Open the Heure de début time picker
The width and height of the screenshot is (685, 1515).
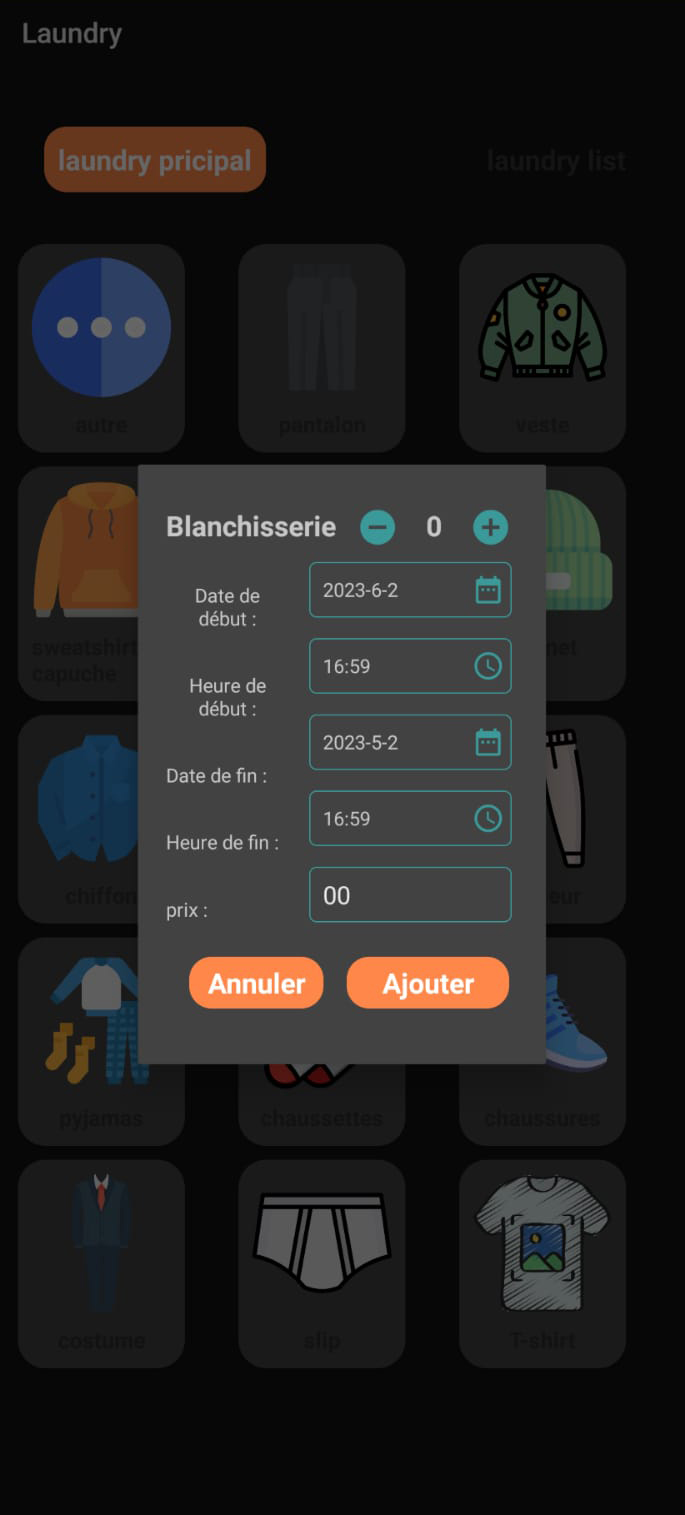point(487,666)
